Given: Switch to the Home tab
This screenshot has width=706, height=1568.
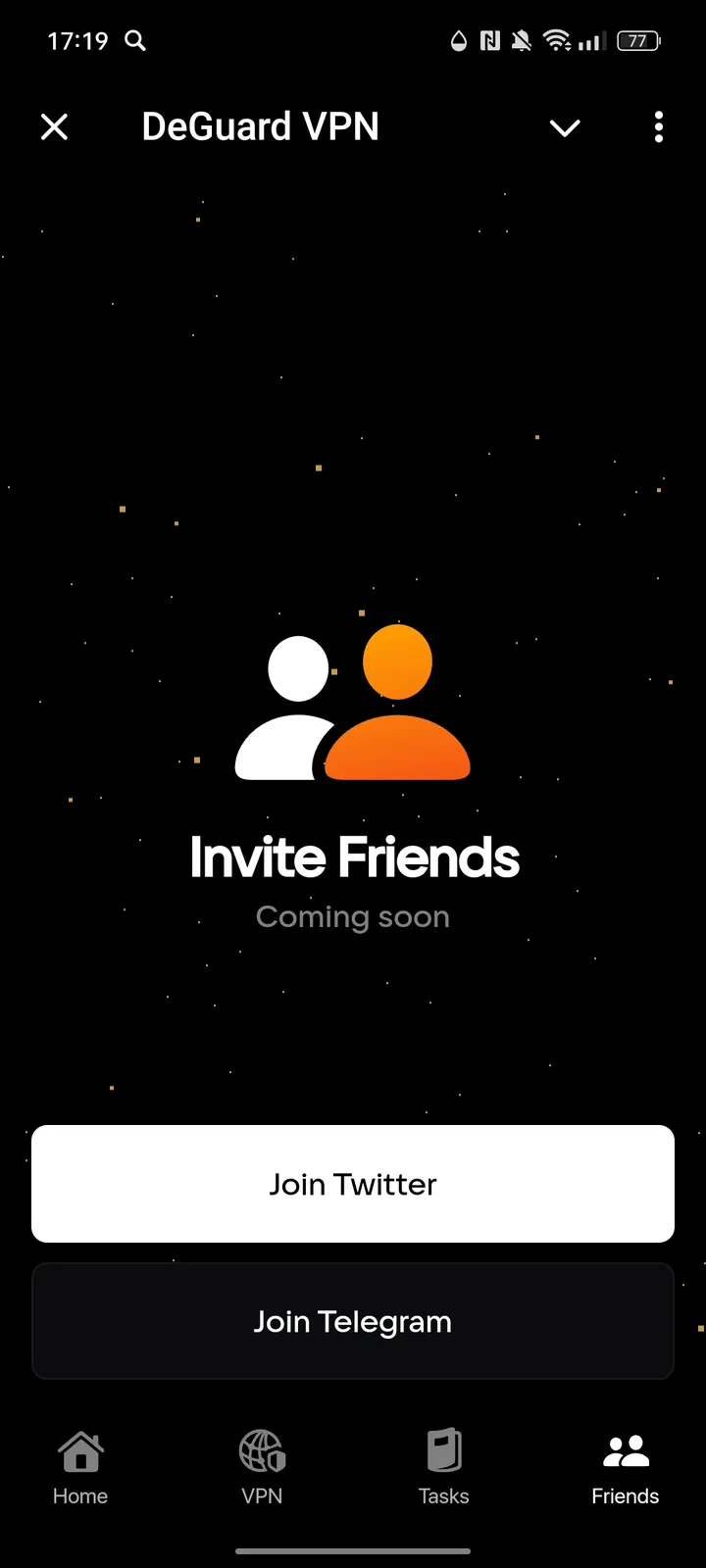Looking at the screenshot, I should (x=80, y=1467).
